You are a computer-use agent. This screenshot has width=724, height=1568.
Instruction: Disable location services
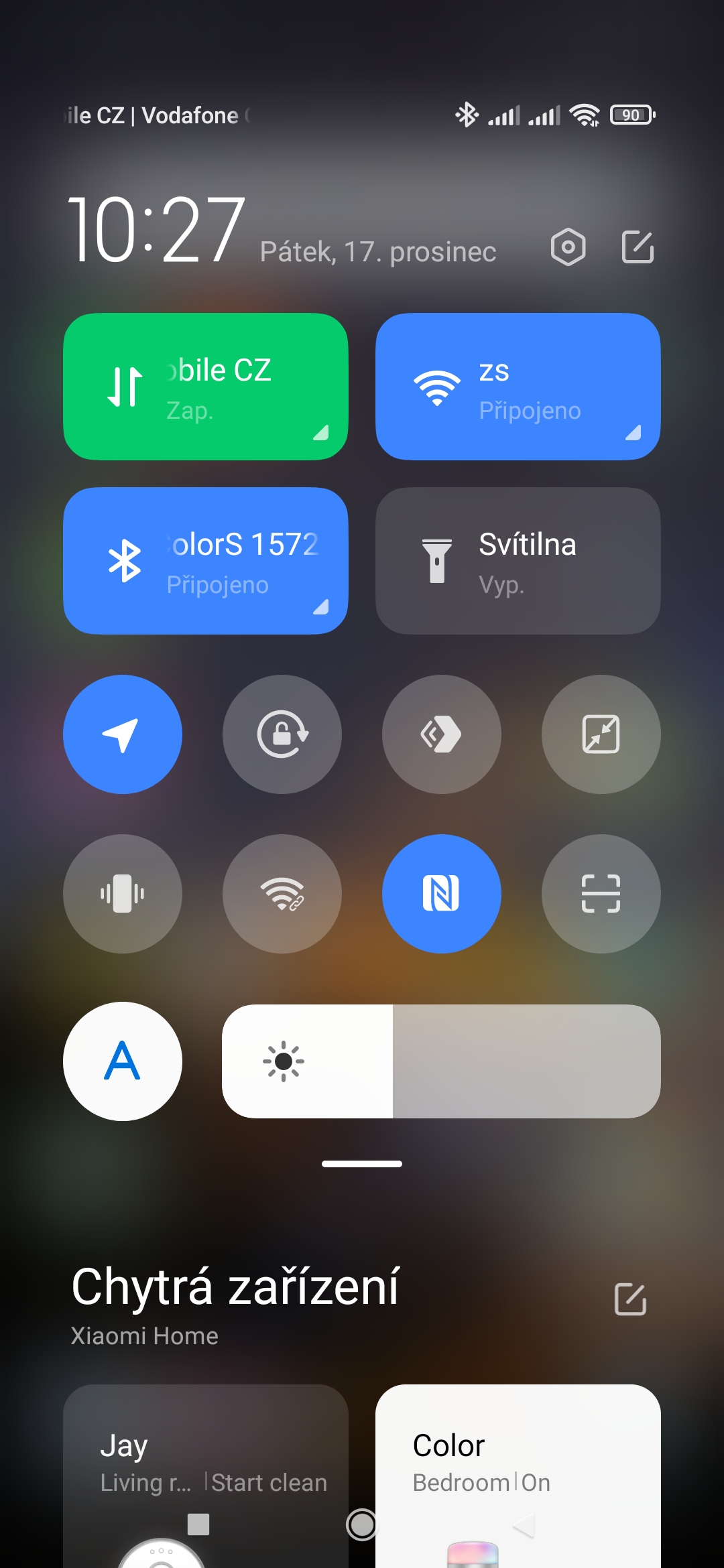[123, 734]
